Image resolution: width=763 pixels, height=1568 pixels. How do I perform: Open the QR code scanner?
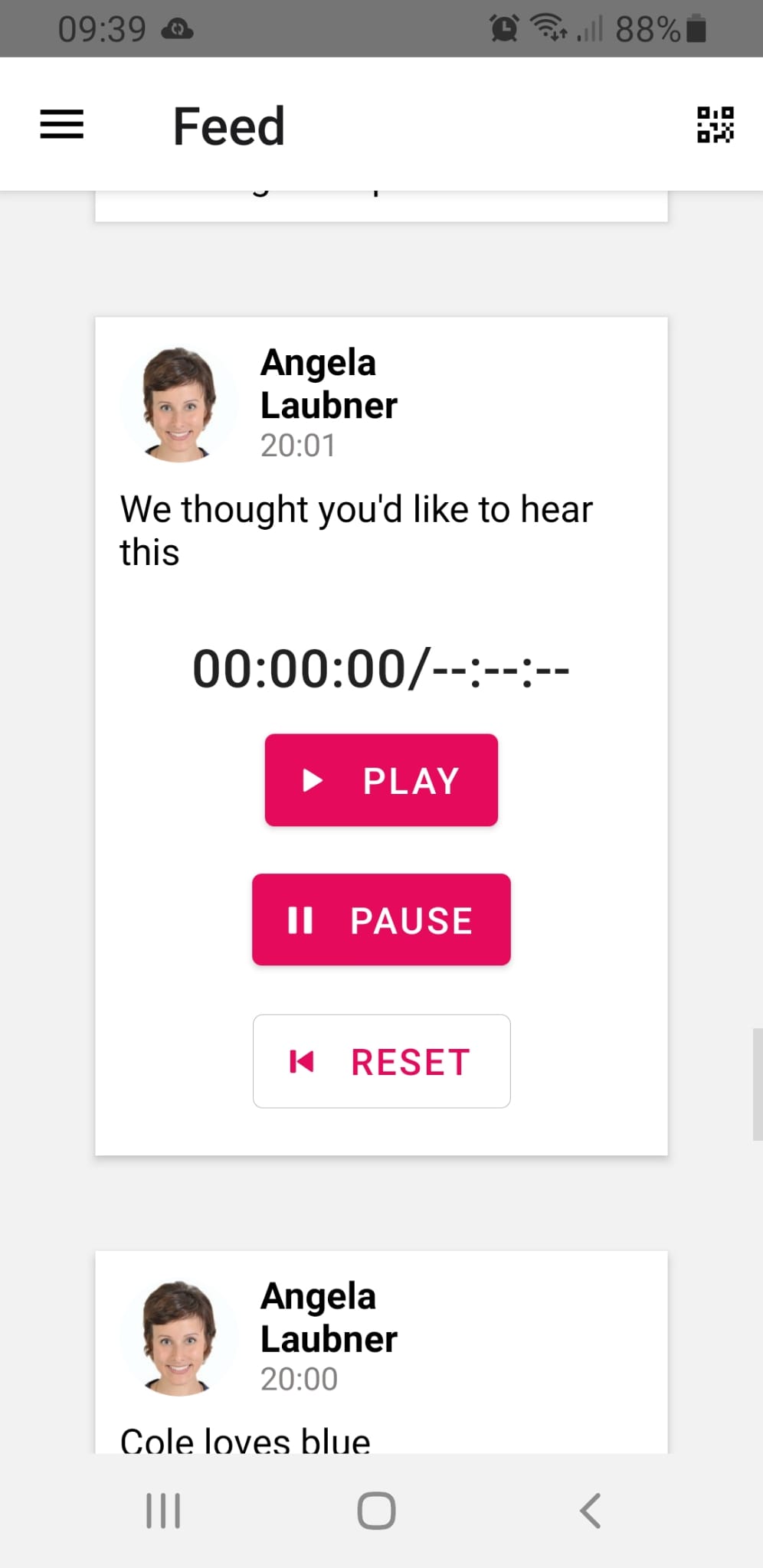pos(716,125)
